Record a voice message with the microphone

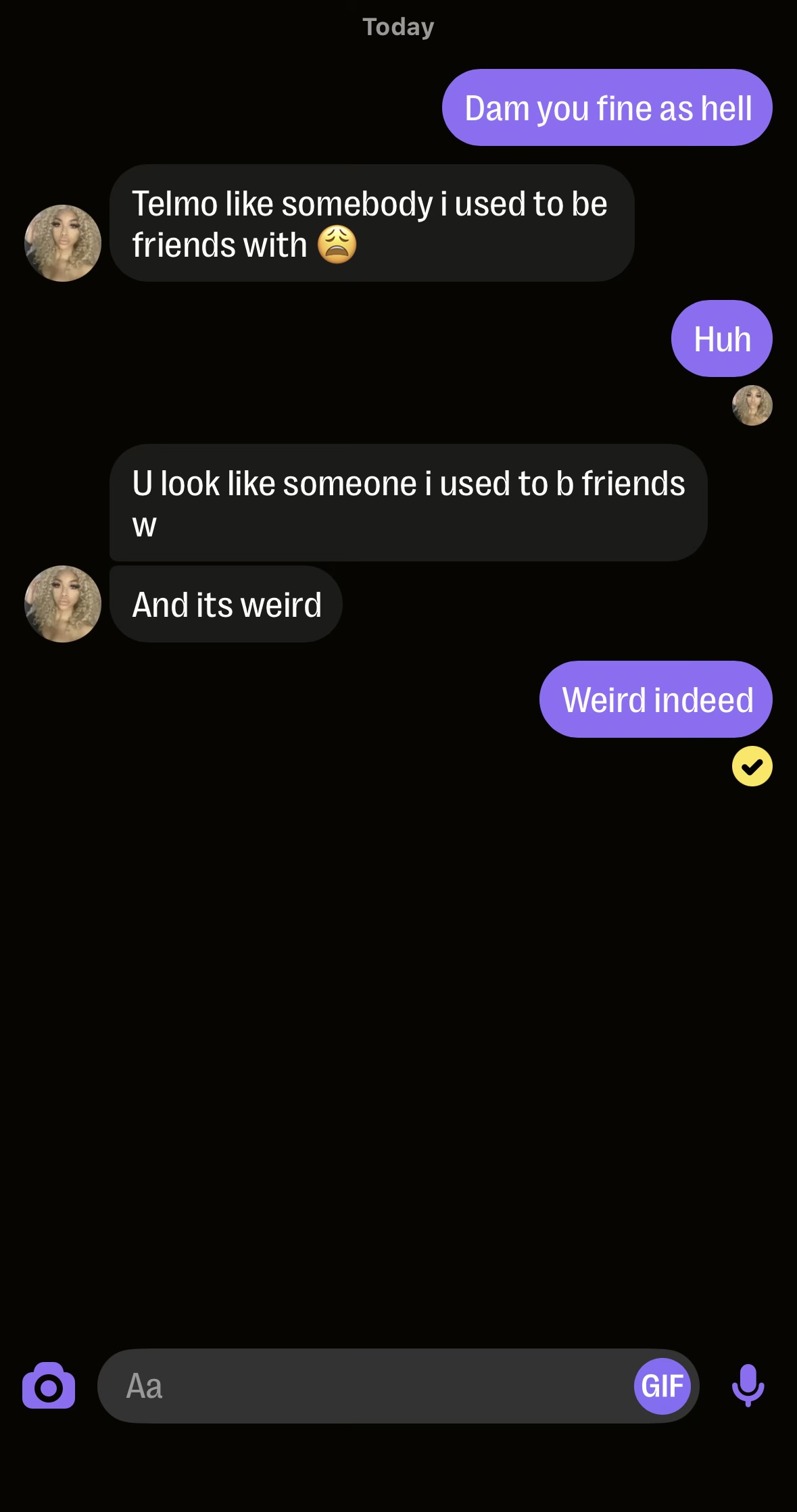coord(748,1386)
